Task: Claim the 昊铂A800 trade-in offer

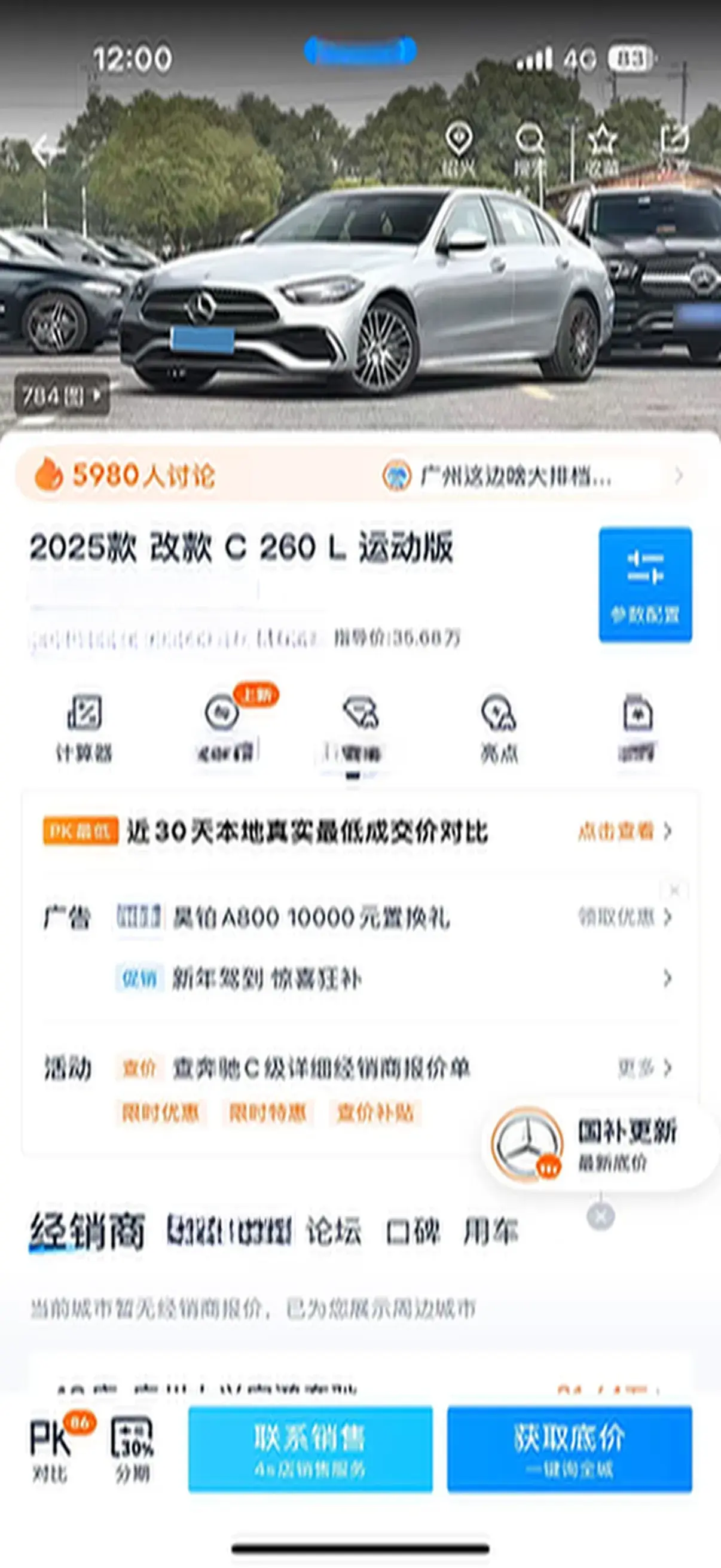Action: pos(624,917)
